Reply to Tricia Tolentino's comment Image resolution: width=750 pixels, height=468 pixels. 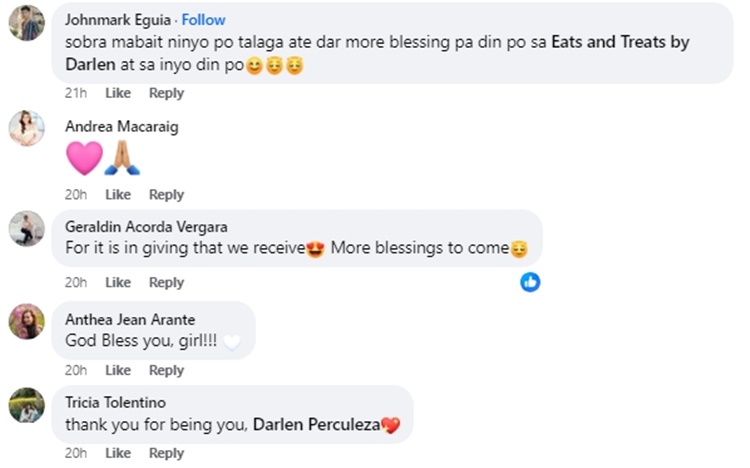166,453
